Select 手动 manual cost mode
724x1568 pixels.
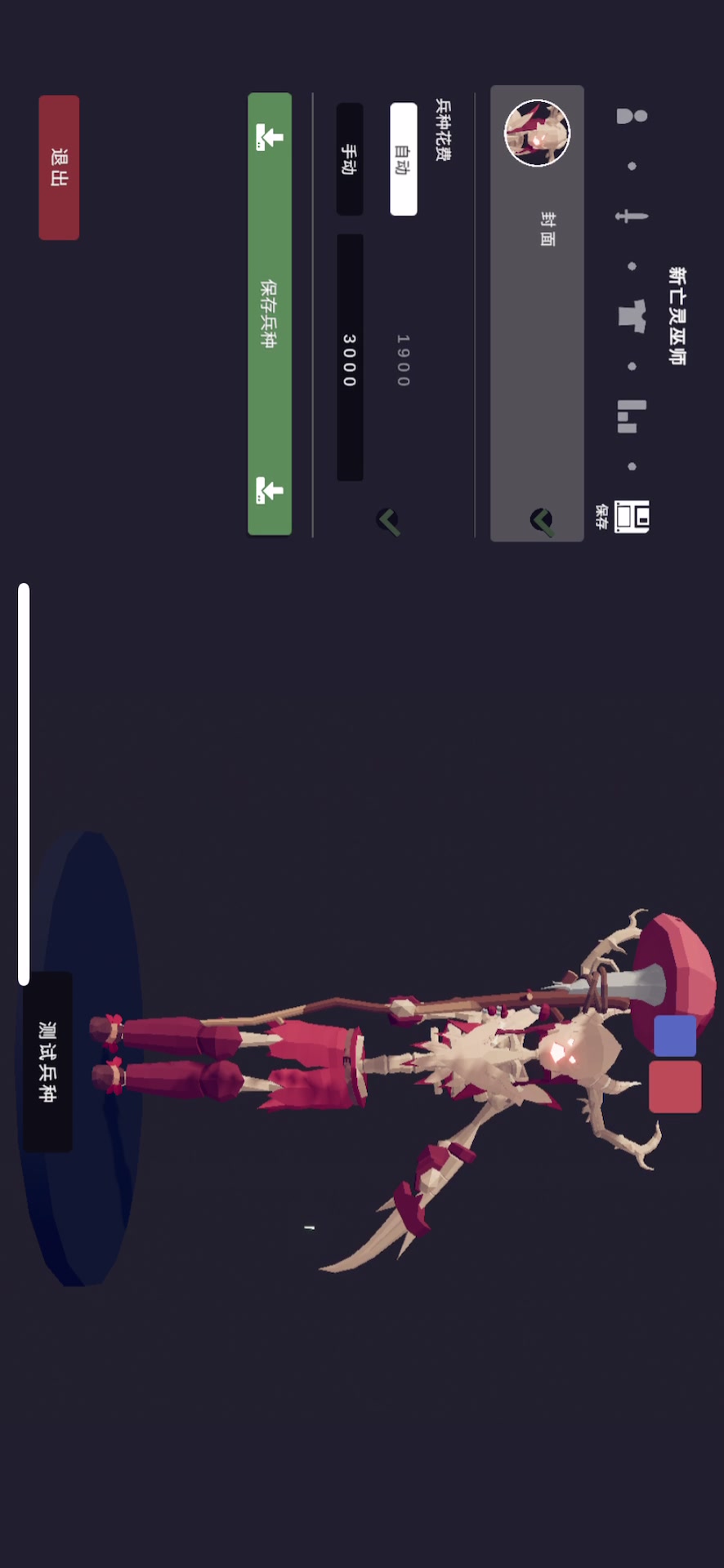350,159
